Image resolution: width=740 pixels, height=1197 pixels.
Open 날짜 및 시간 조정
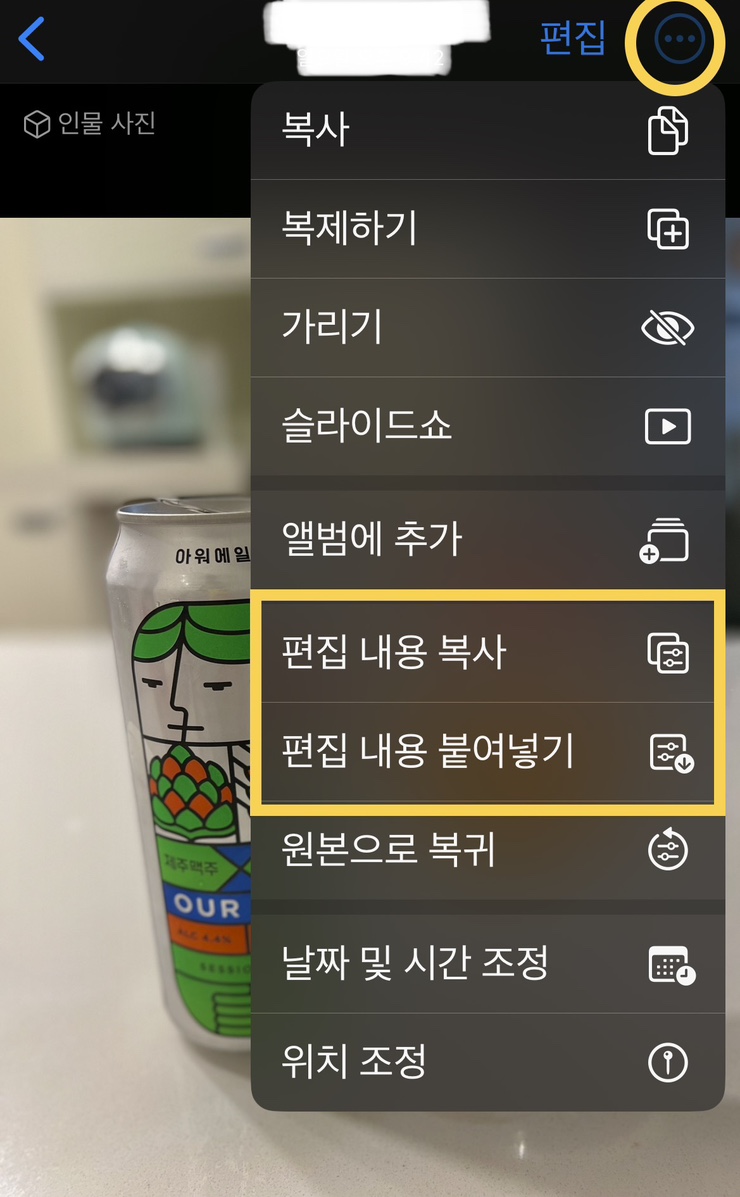click(x=487, y=964)
